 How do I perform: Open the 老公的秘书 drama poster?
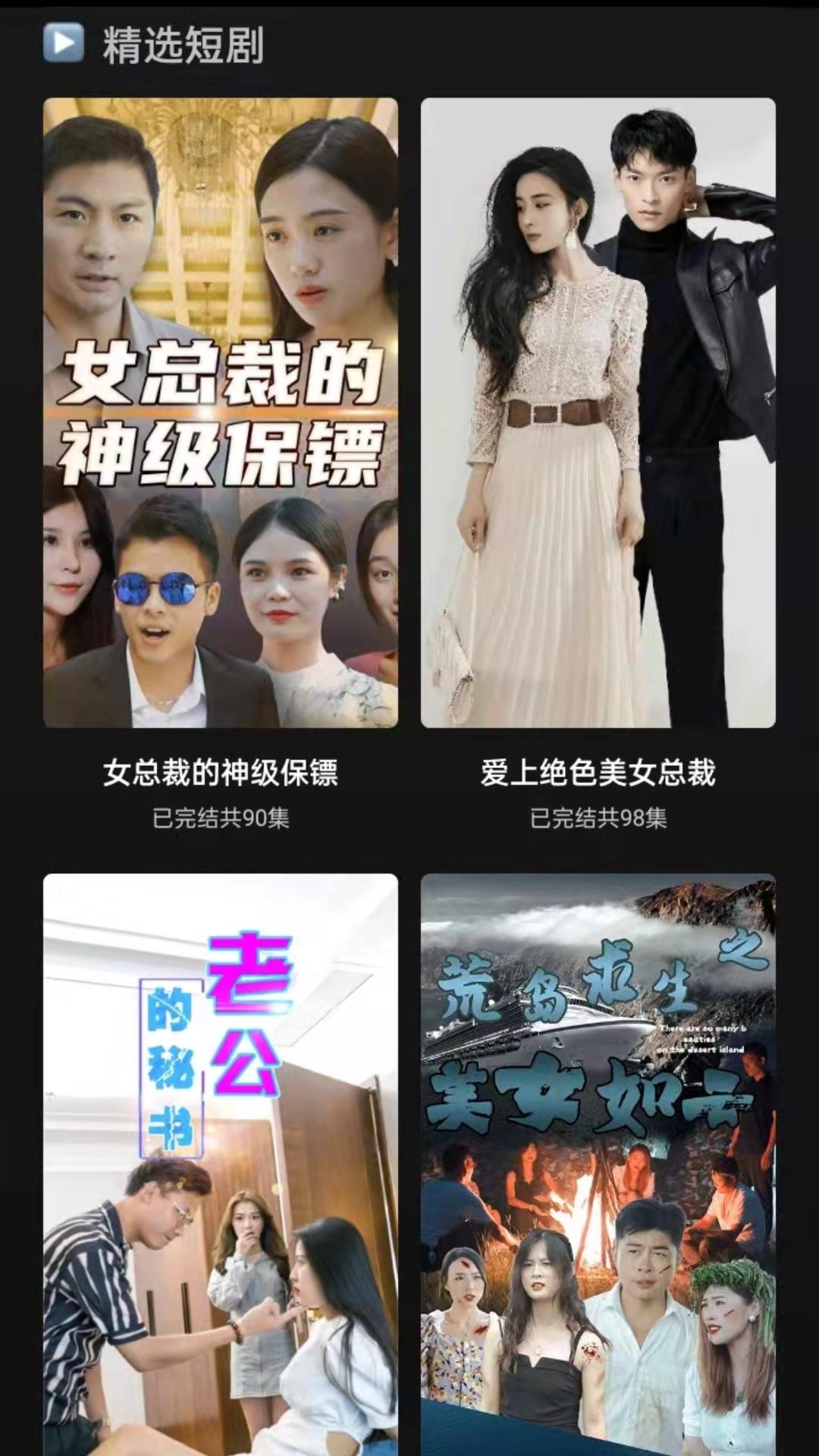pyautogui.click(x=220, y=1164)
